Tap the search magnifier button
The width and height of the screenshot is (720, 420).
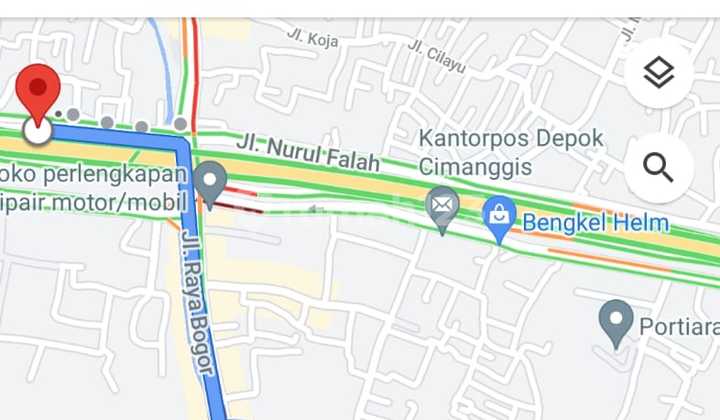[x=658, y=167]
